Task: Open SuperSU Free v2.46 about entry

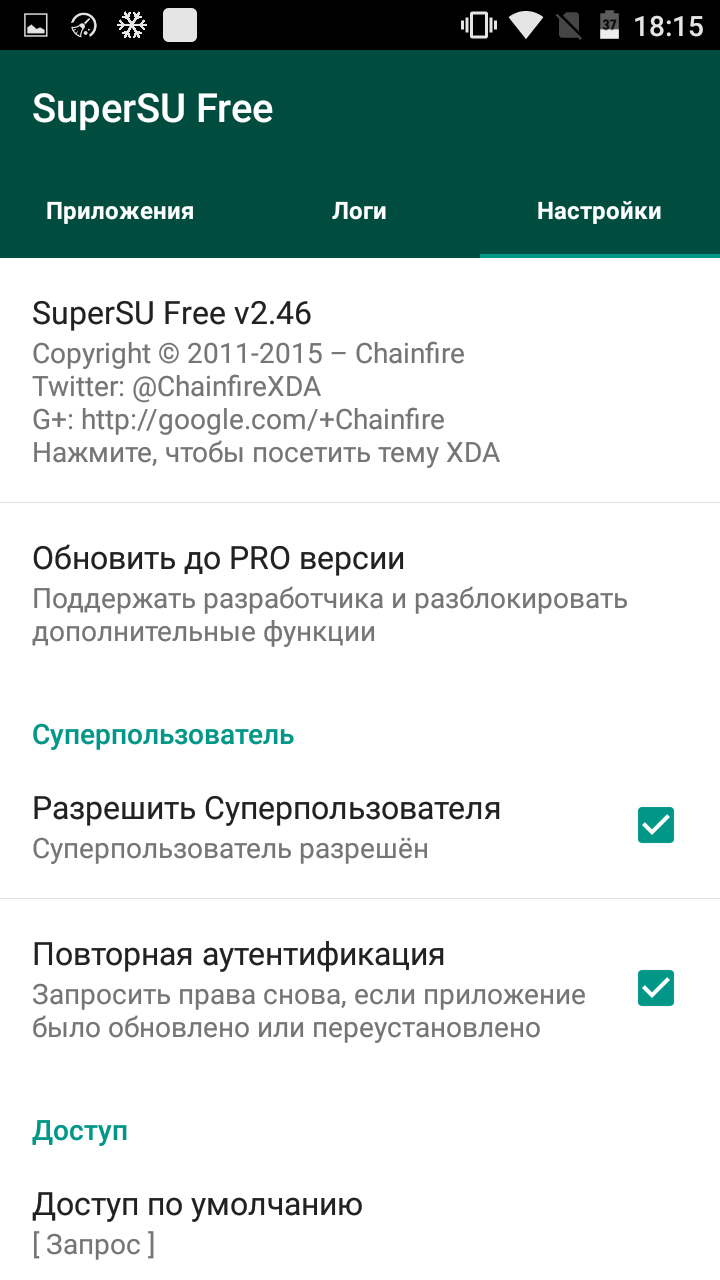Action: 360,381
